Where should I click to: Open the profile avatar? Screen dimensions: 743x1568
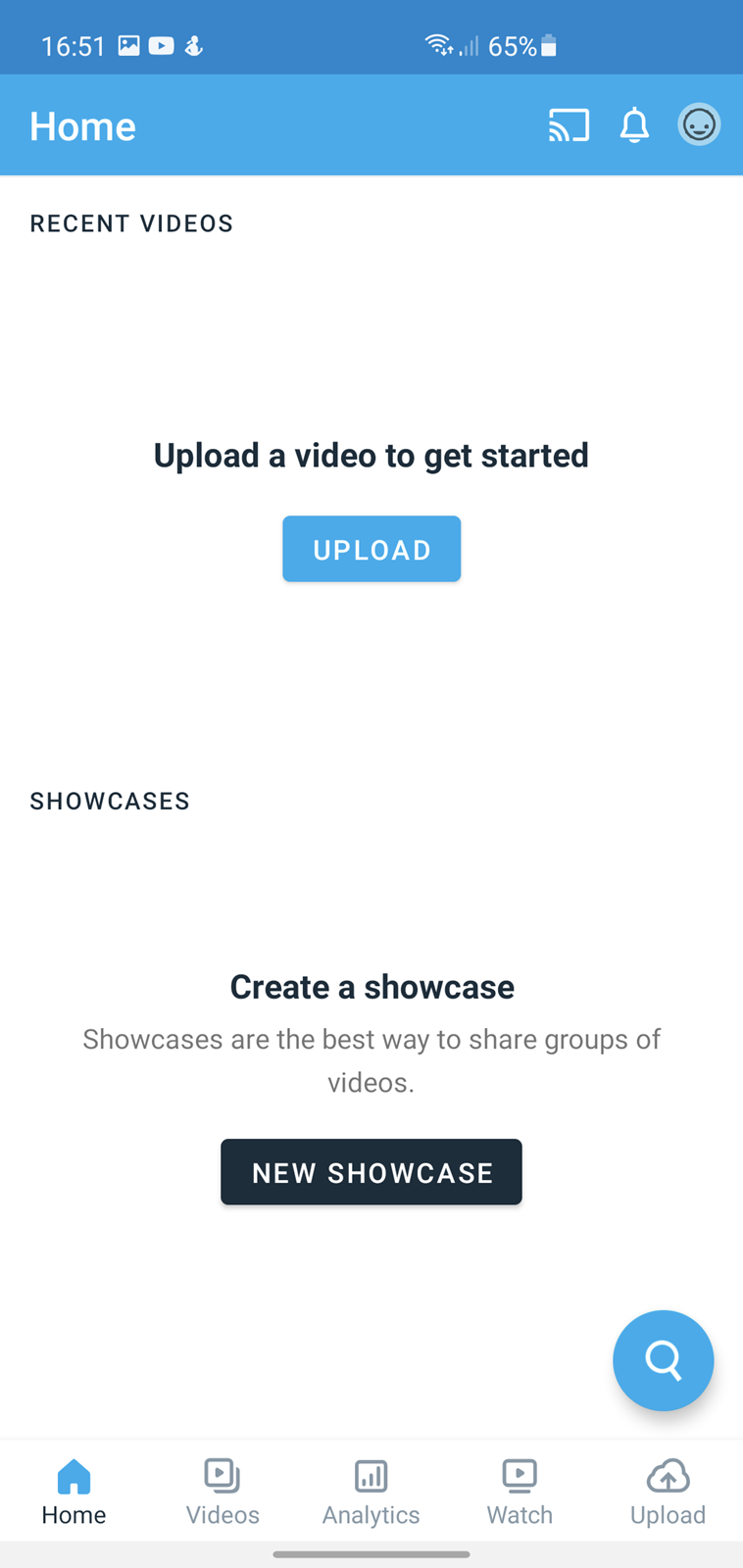tap(699, 125)
